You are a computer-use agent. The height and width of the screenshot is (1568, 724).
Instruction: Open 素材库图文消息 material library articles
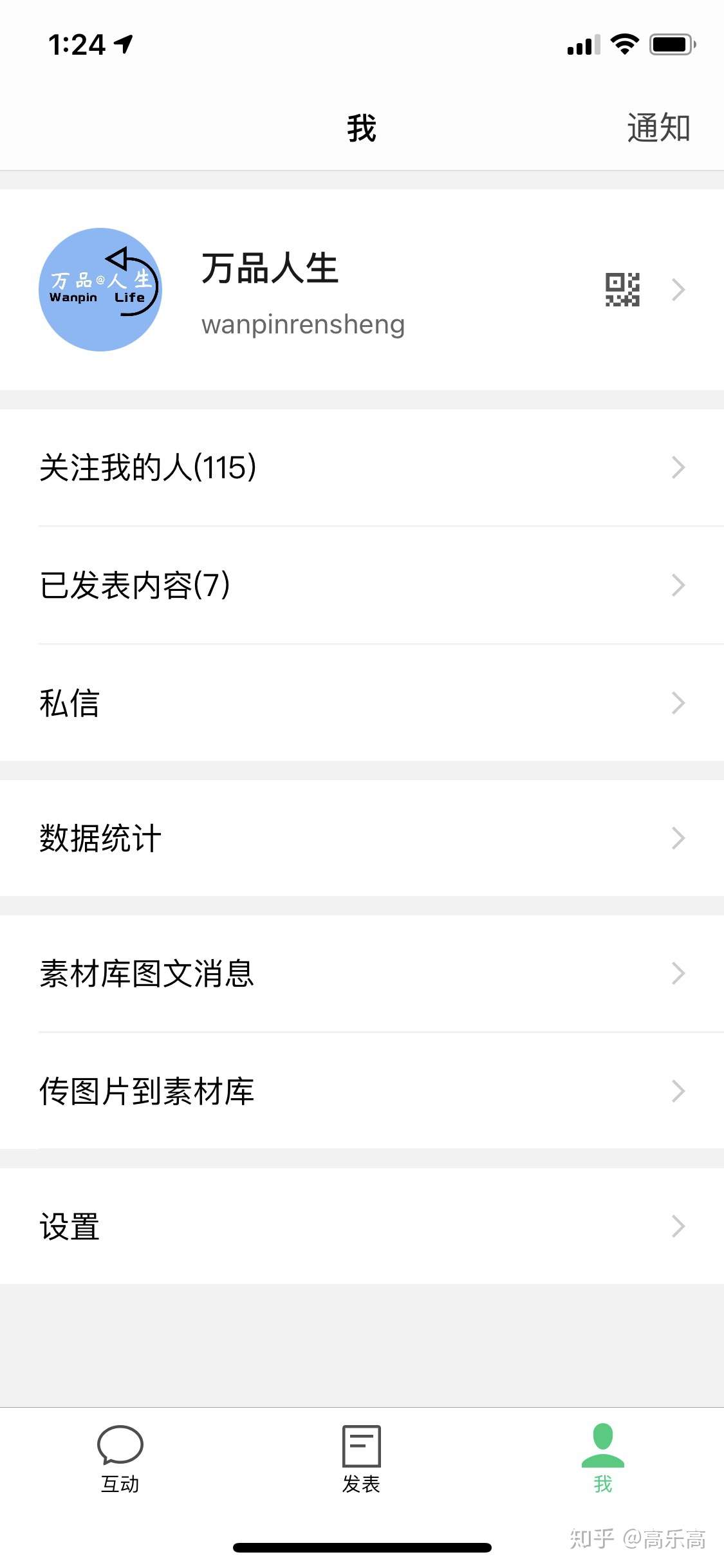tap(360, 973)
